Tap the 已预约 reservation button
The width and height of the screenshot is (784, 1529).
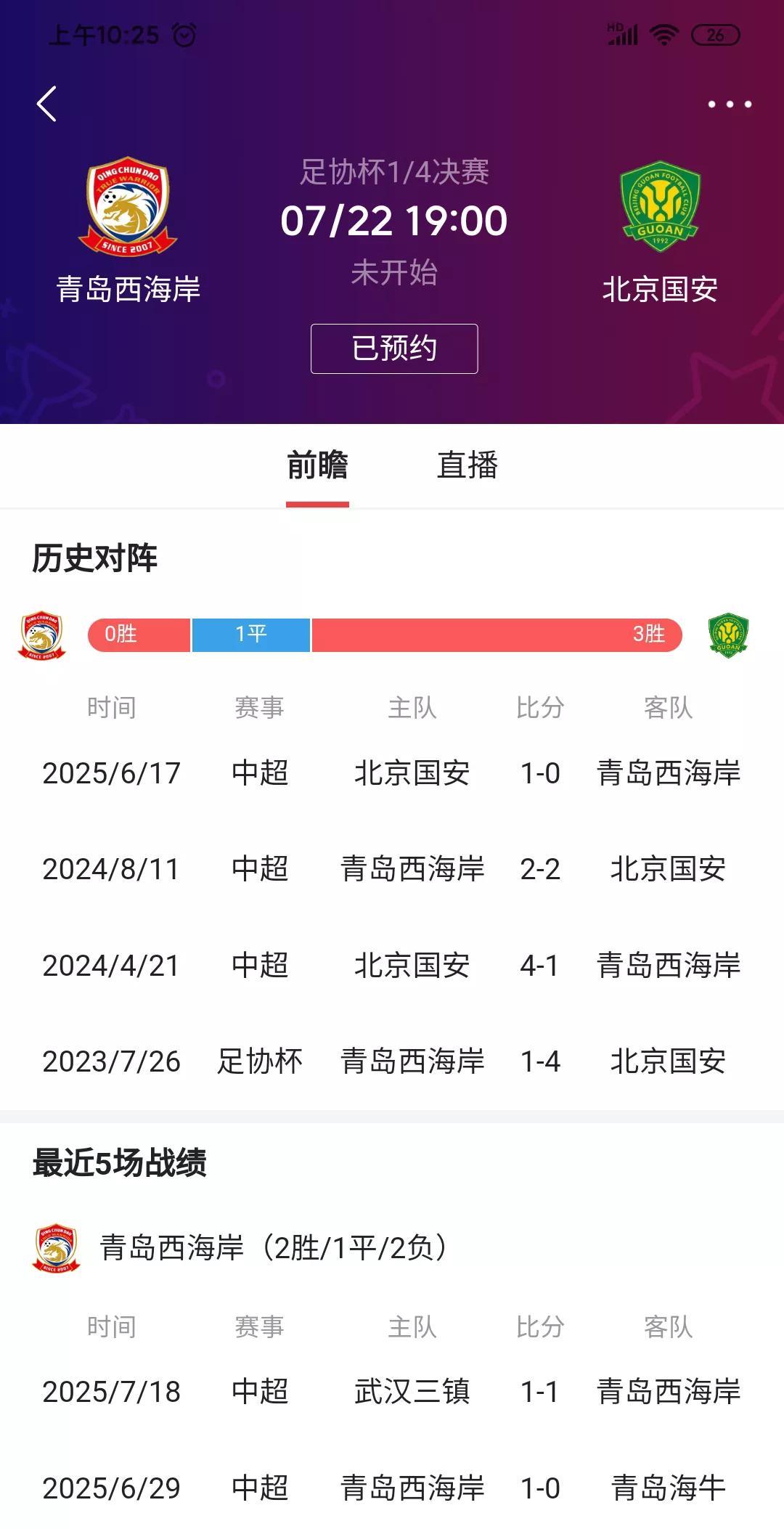tap(394, 348)
